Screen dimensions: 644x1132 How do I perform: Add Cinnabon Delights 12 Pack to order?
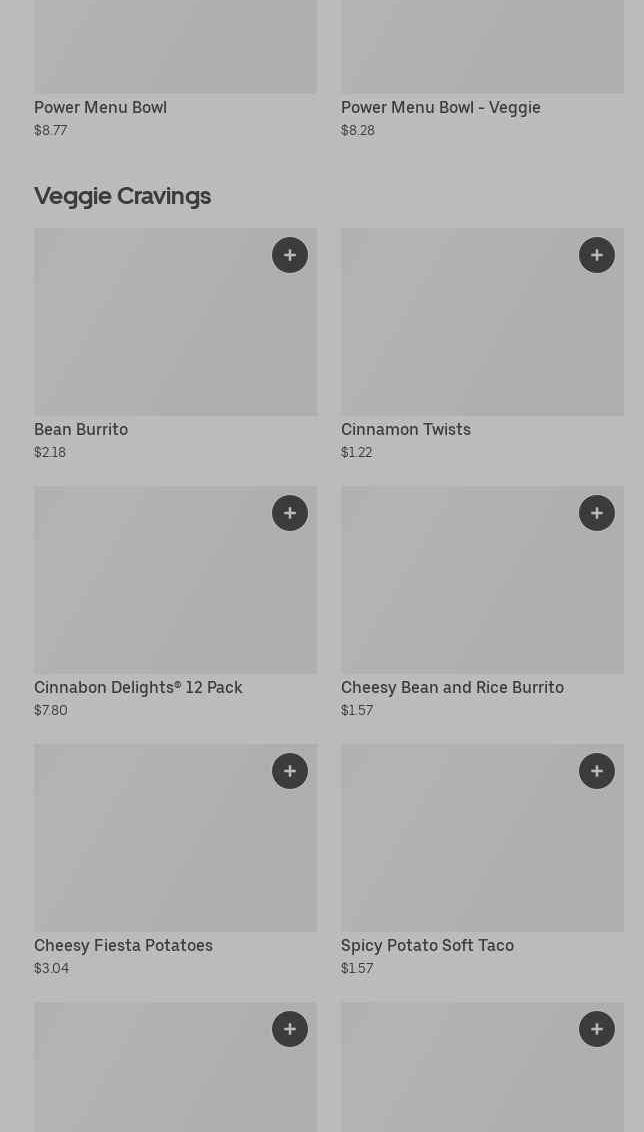(x=290, y=513)
